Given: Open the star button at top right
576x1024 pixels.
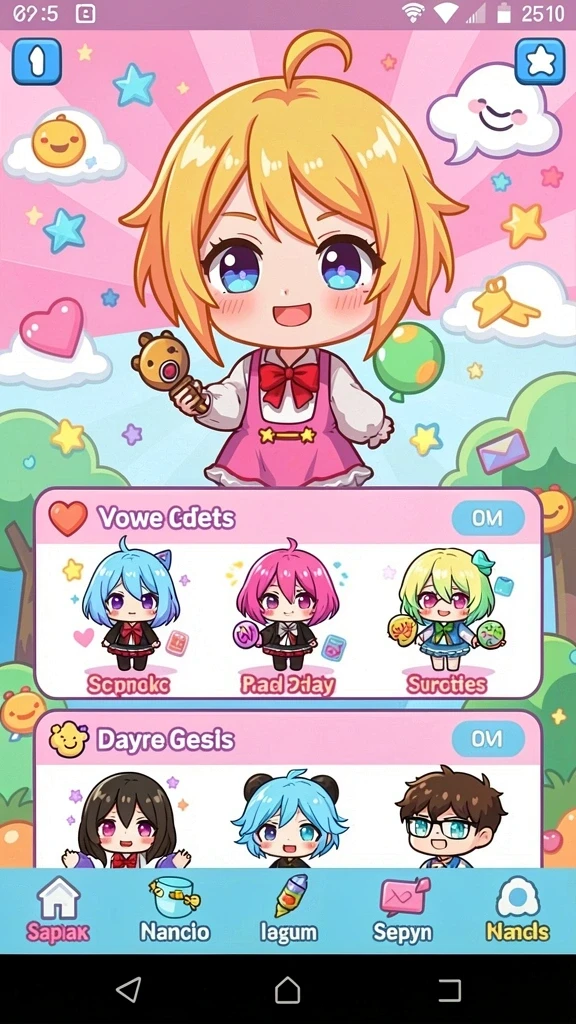Looking at the screenshot, I should click(x=540, y=61).
